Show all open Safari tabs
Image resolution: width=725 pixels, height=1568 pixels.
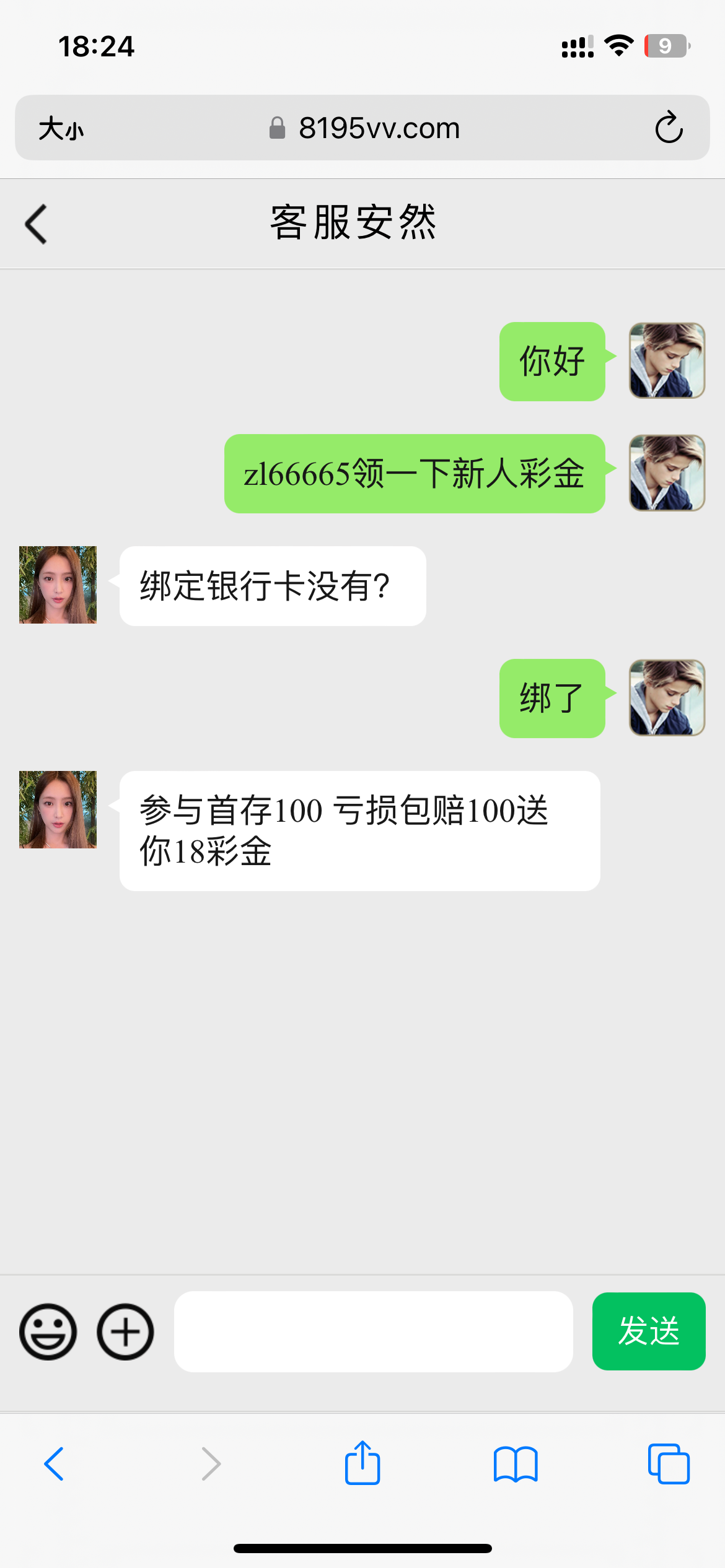tap(669, 1464)
